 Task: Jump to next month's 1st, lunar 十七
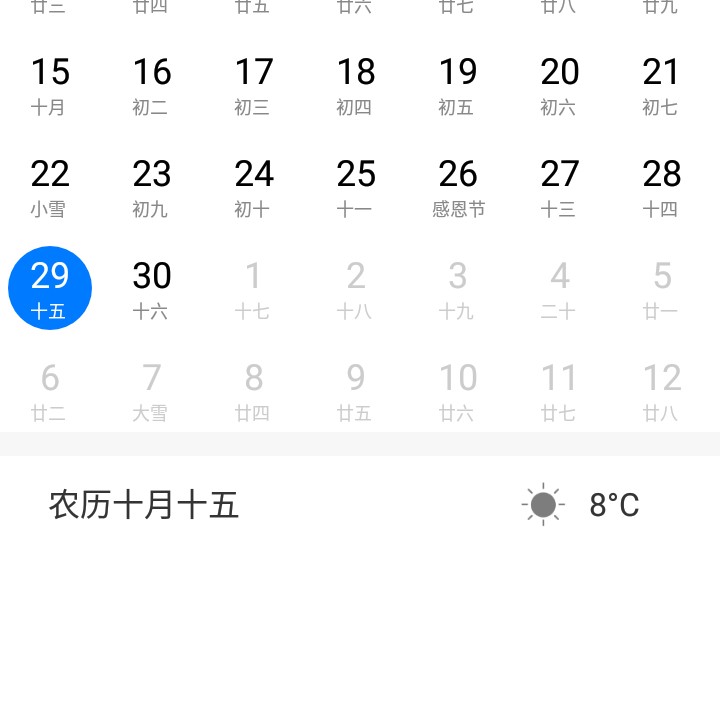click(x=254, y=289)
